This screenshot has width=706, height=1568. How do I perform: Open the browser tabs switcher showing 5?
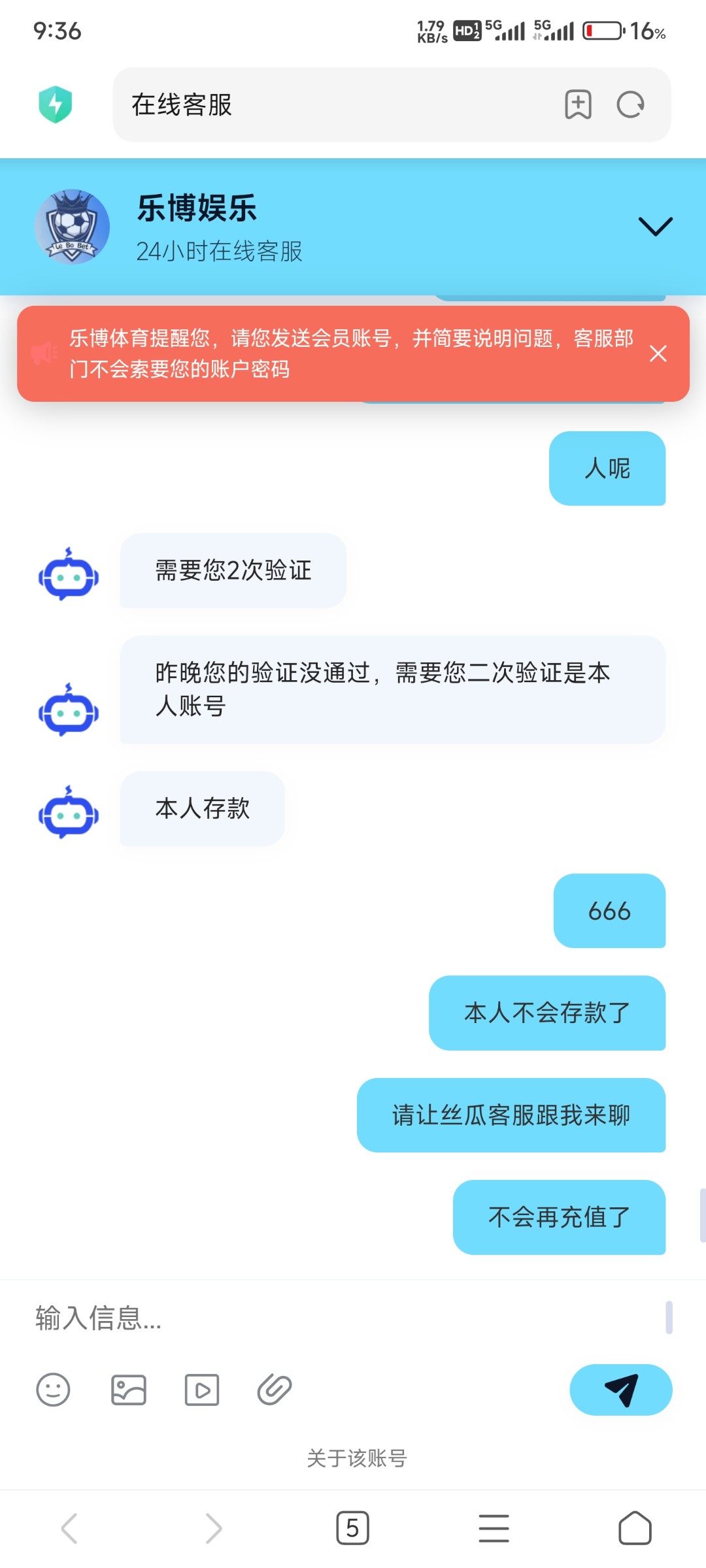pos(352,1528)
